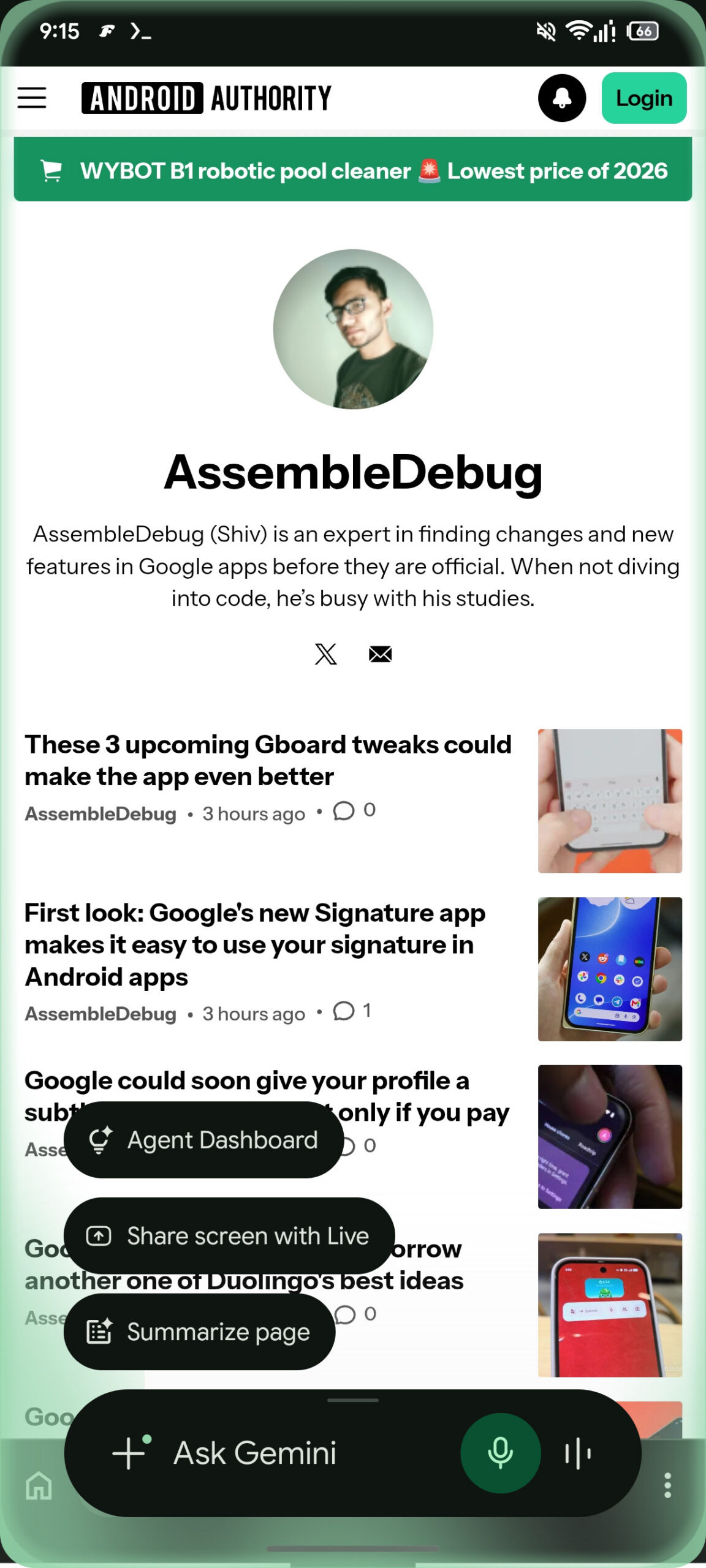Tap the plus icon in Gemini bar
The image size is (706, 1568).
pos(130,1453)
